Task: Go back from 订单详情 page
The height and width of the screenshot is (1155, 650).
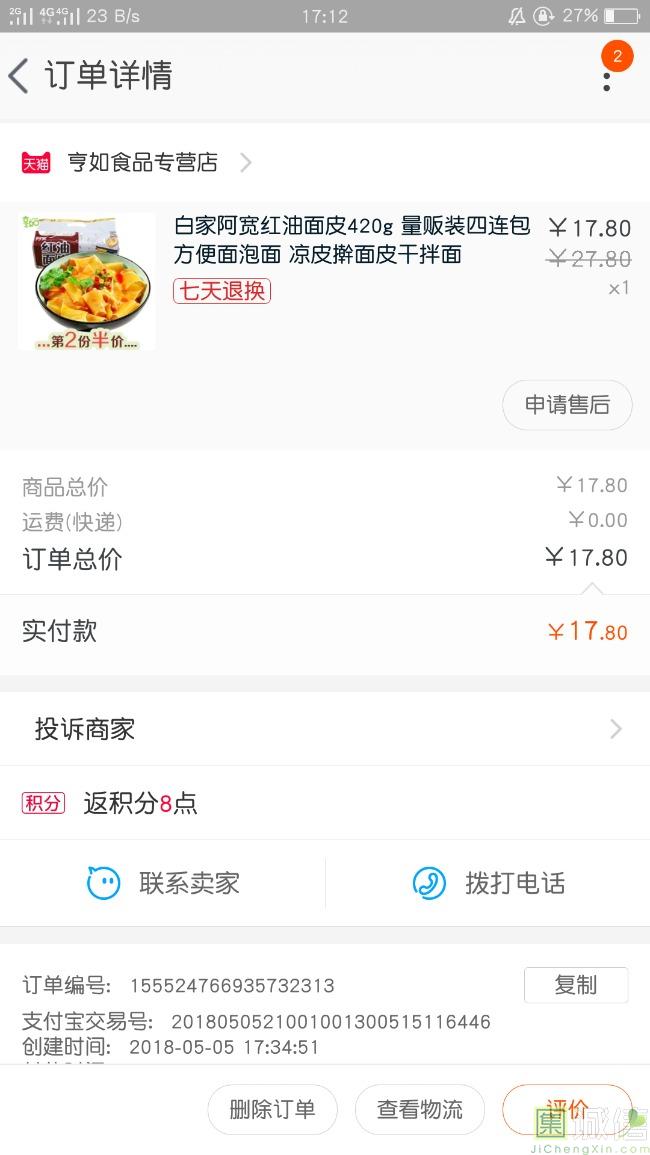Action: pos(20,76)
